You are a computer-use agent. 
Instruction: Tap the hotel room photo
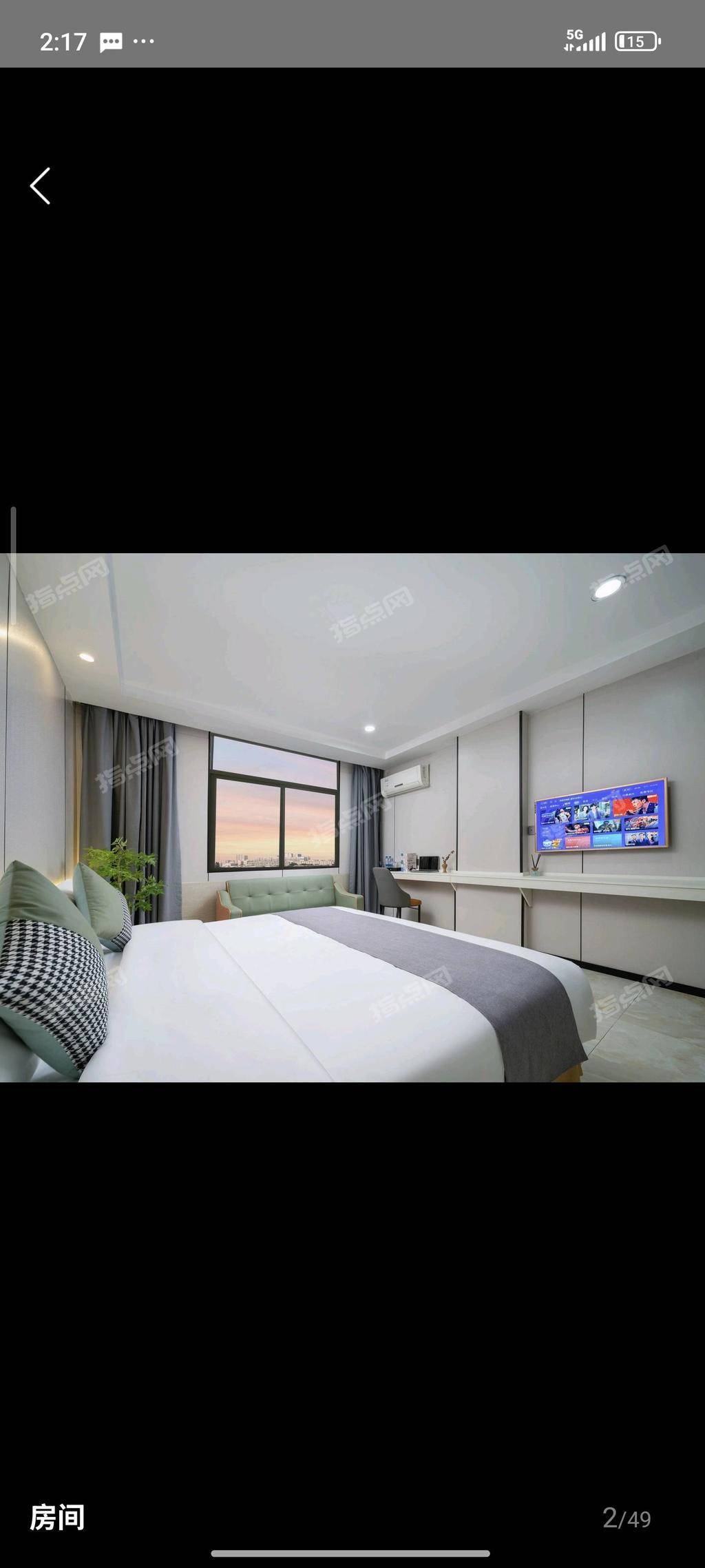(352, 817)
